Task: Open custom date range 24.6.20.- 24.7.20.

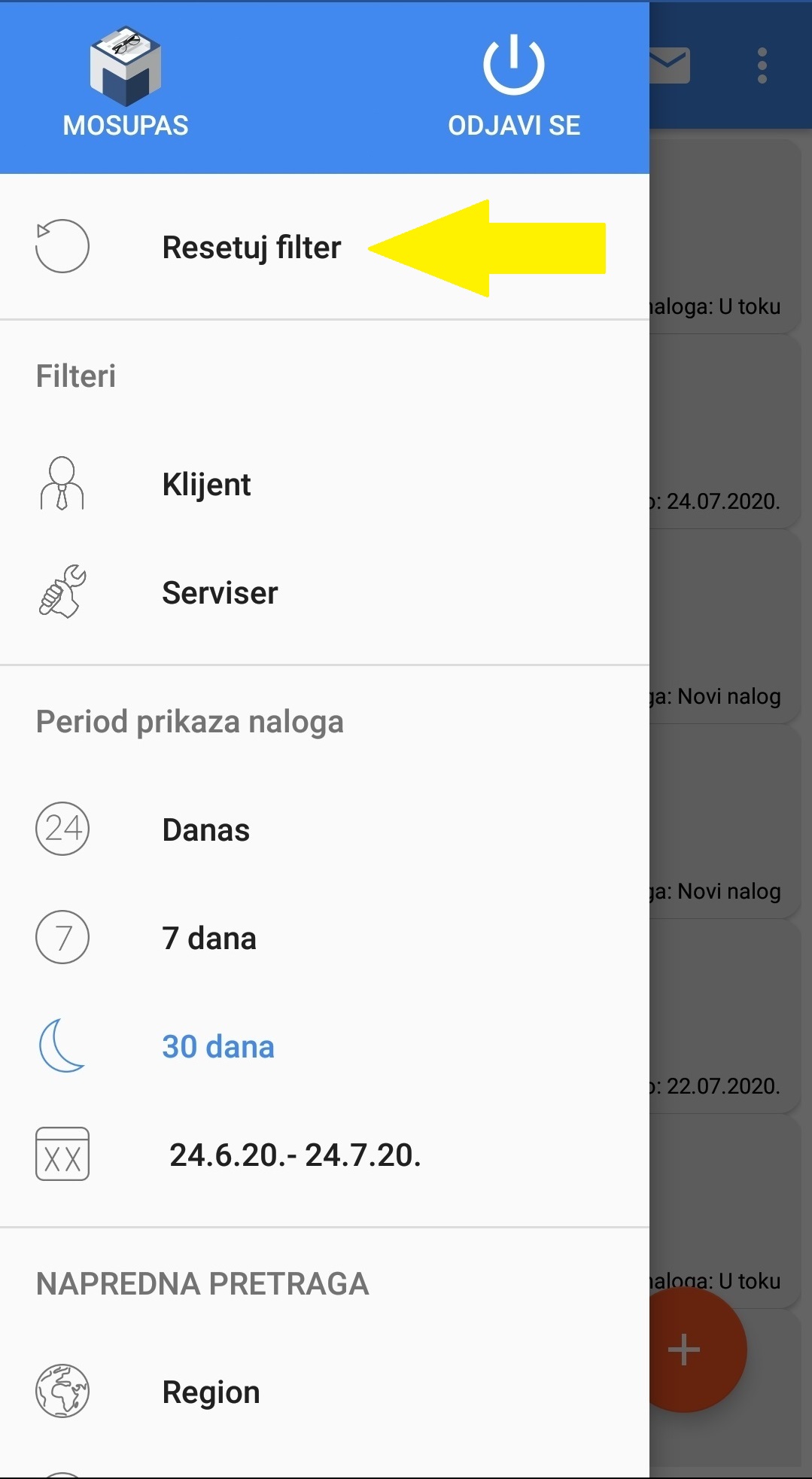Action: (295, 1155)
